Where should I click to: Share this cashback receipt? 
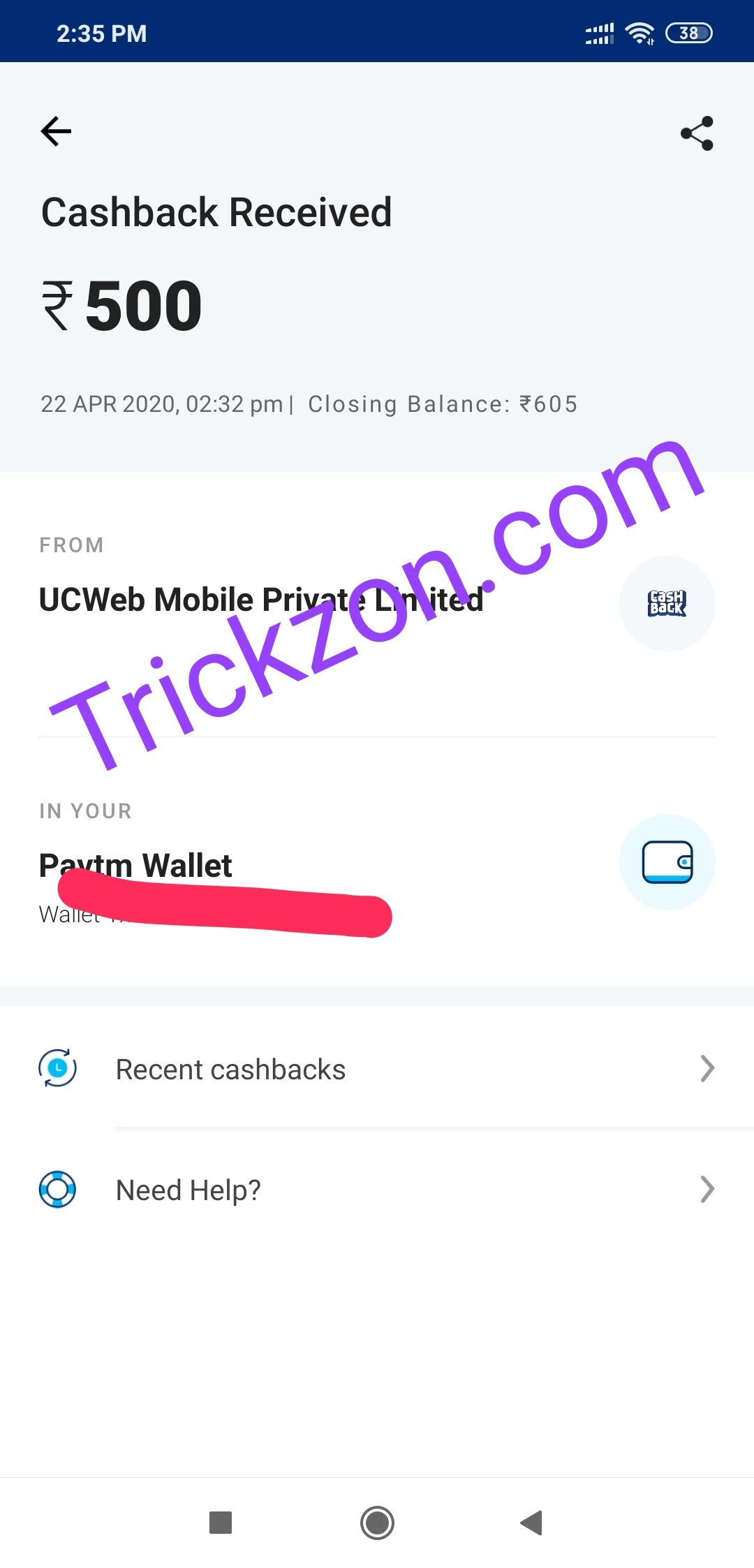click(697, 133)
